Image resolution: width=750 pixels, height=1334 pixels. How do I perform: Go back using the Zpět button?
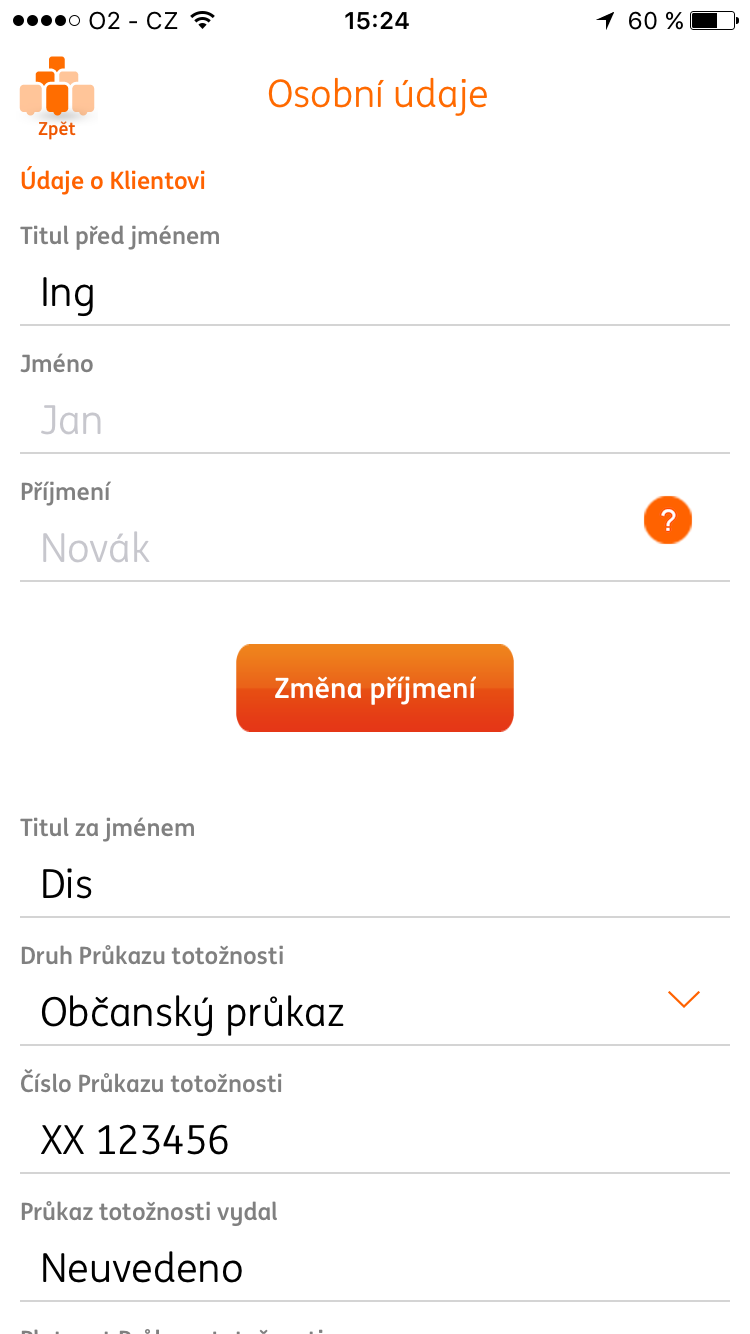(57, 97)
